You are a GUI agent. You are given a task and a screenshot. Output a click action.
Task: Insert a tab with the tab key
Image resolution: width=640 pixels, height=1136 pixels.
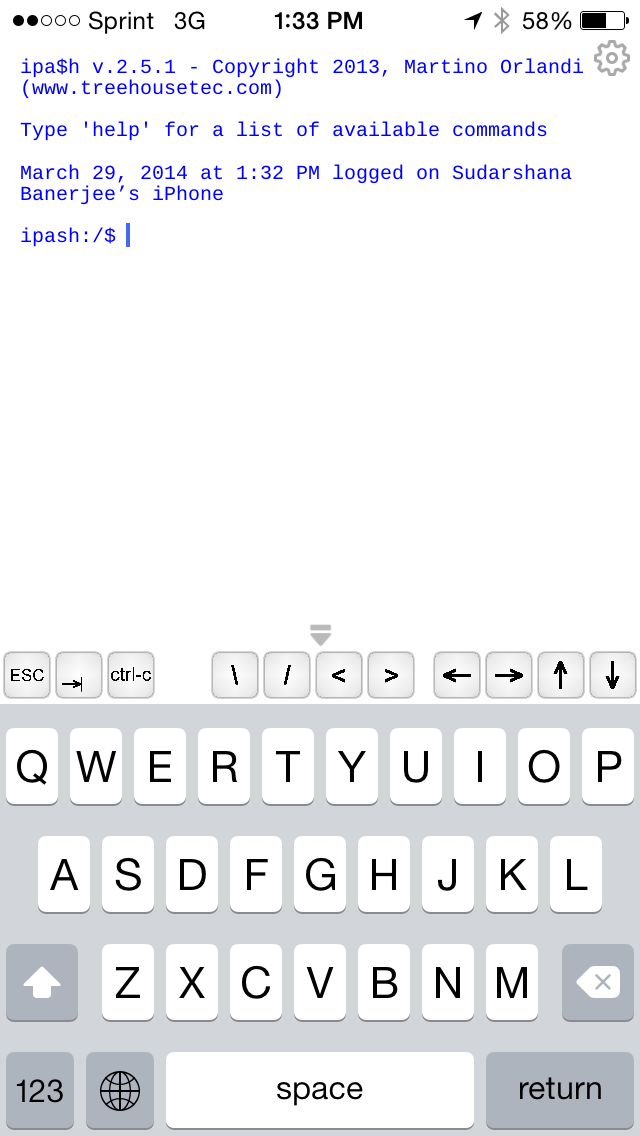79,675
